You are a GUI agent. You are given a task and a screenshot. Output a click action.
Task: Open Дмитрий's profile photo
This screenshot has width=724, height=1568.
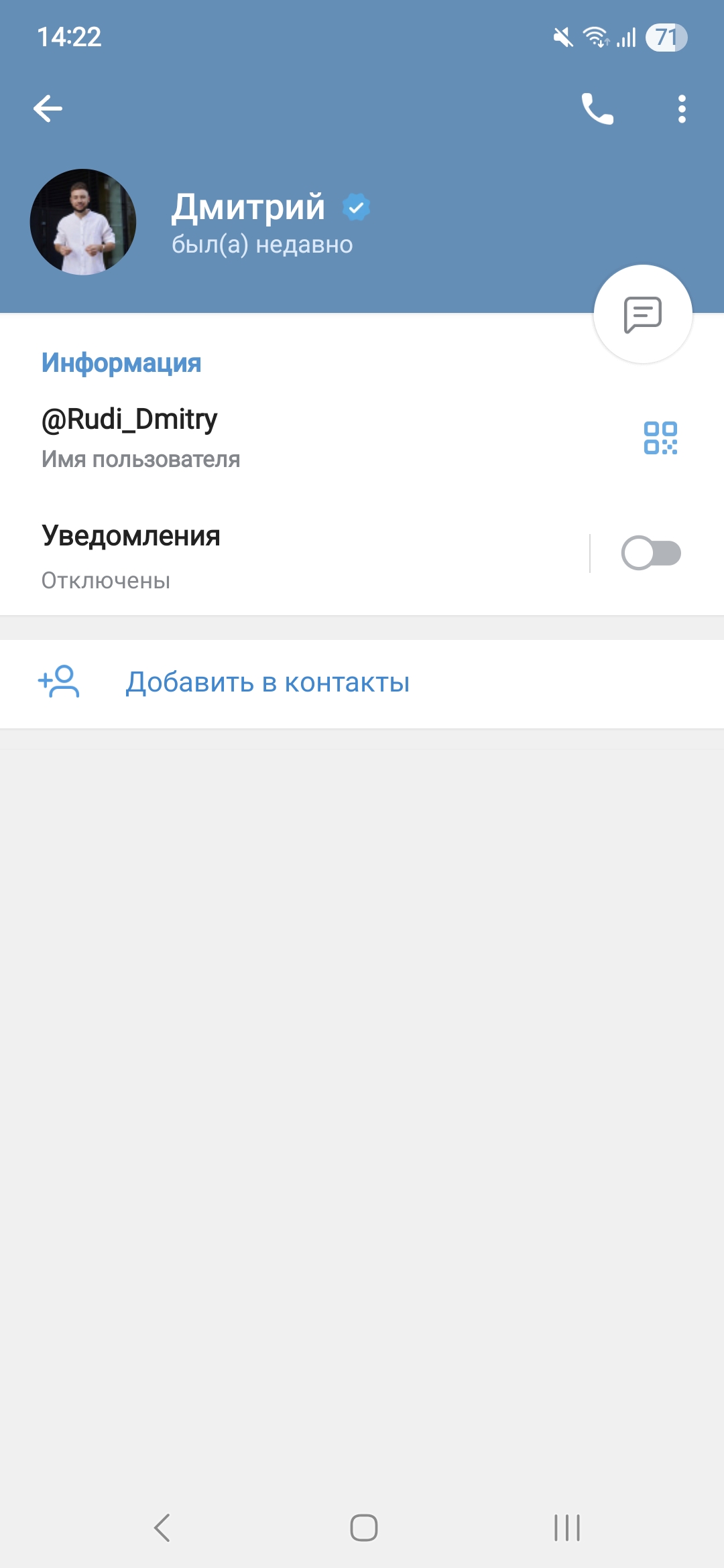pyautogui.click(x=83, y=222)
